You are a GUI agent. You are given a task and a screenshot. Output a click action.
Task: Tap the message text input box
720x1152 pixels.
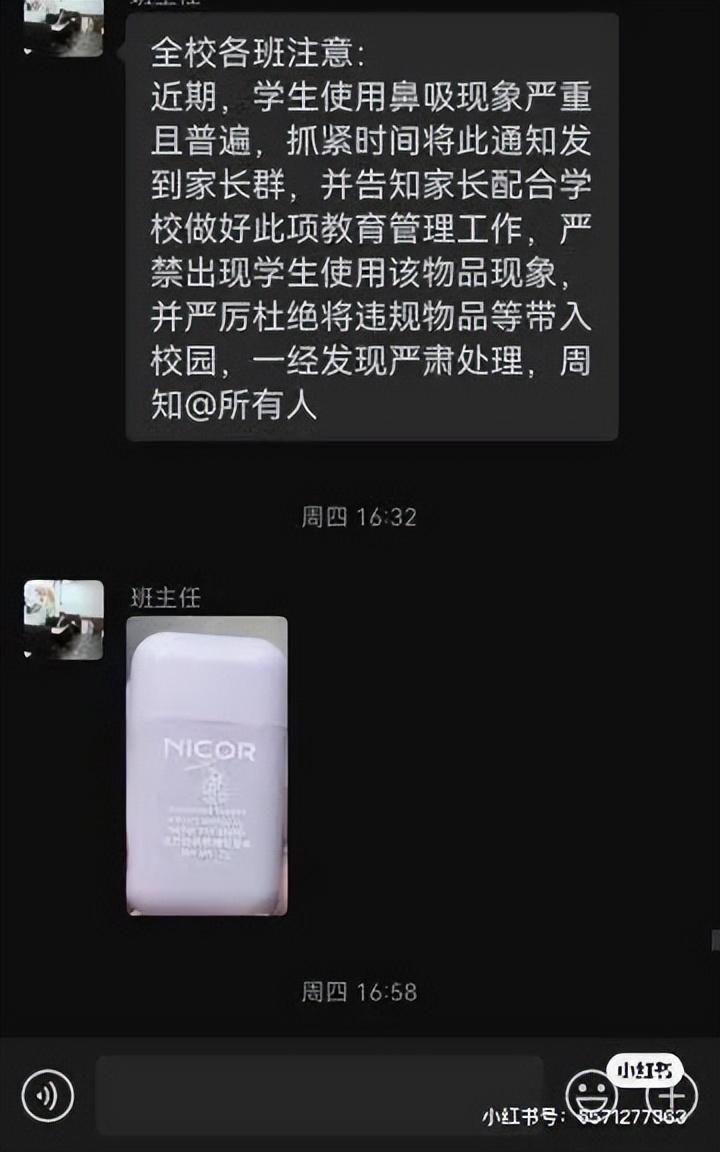(320, 1095)
